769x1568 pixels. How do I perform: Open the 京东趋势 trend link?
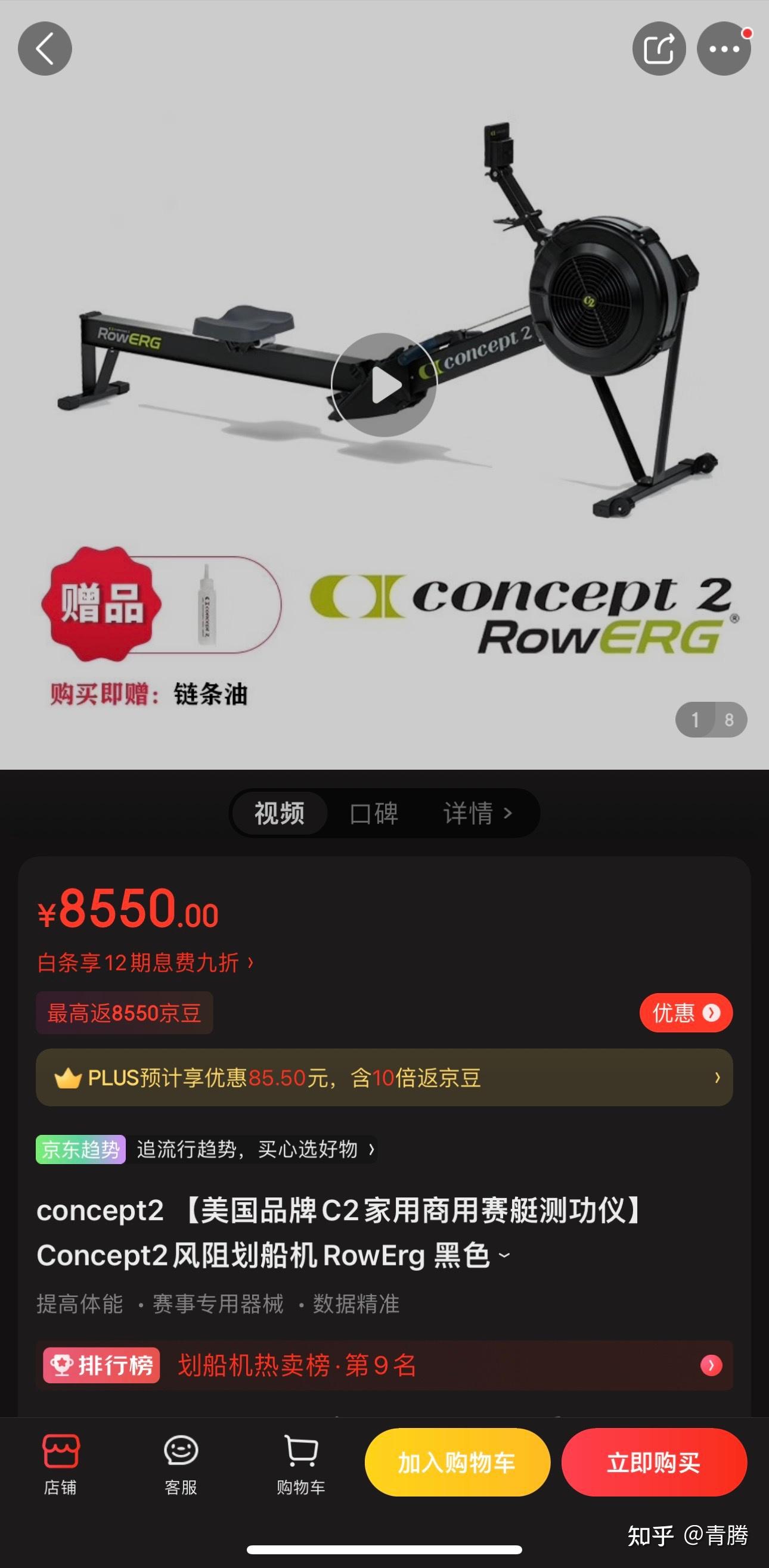point(206,1149)
